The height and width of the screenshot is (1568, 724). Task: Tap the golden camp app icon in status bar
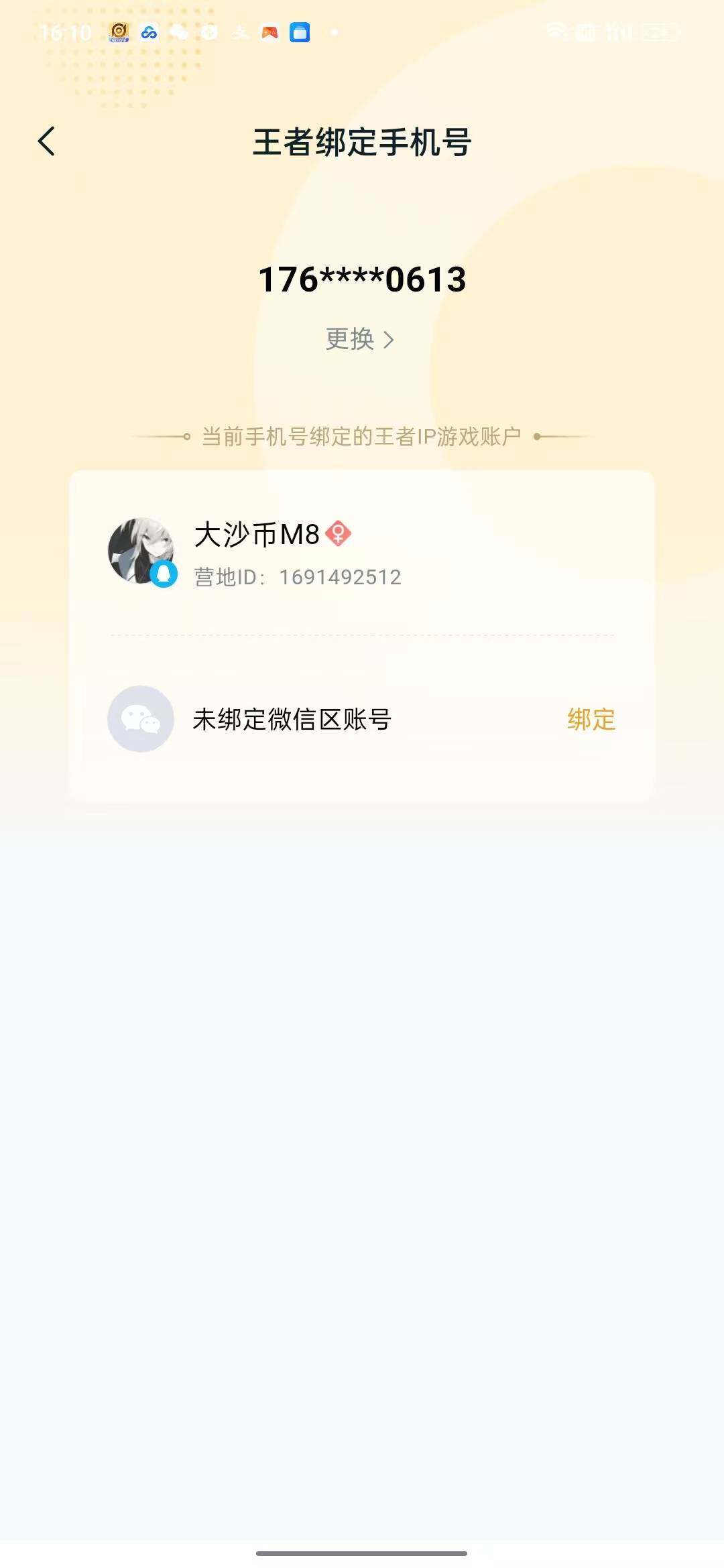119,31
